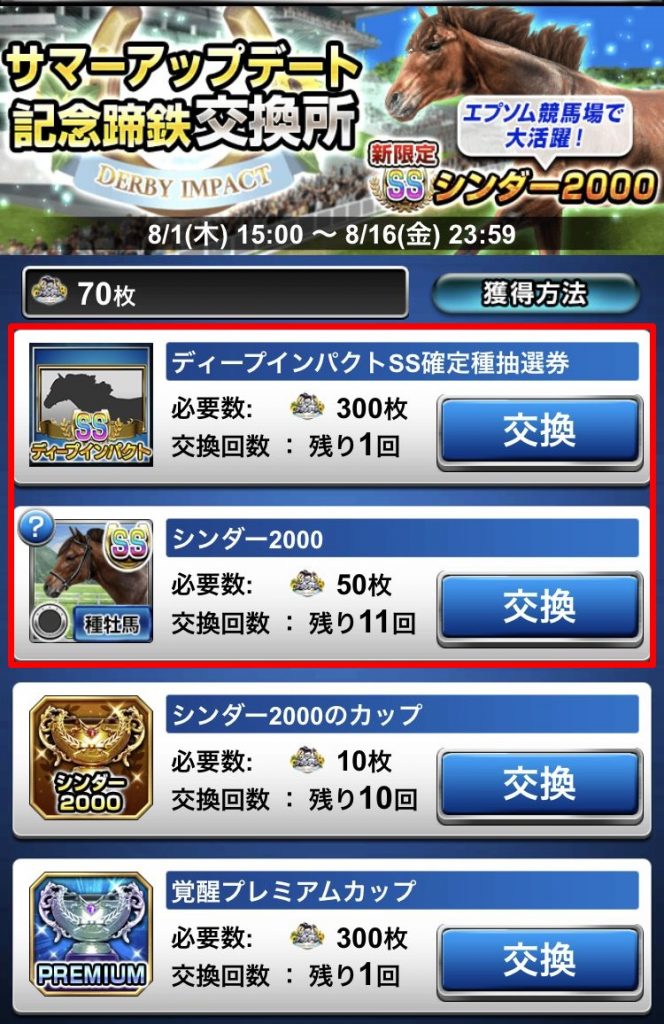Open the シンダー2000 cup item icon
This screenshot has width=664, height=1024.
pos(90,757)
